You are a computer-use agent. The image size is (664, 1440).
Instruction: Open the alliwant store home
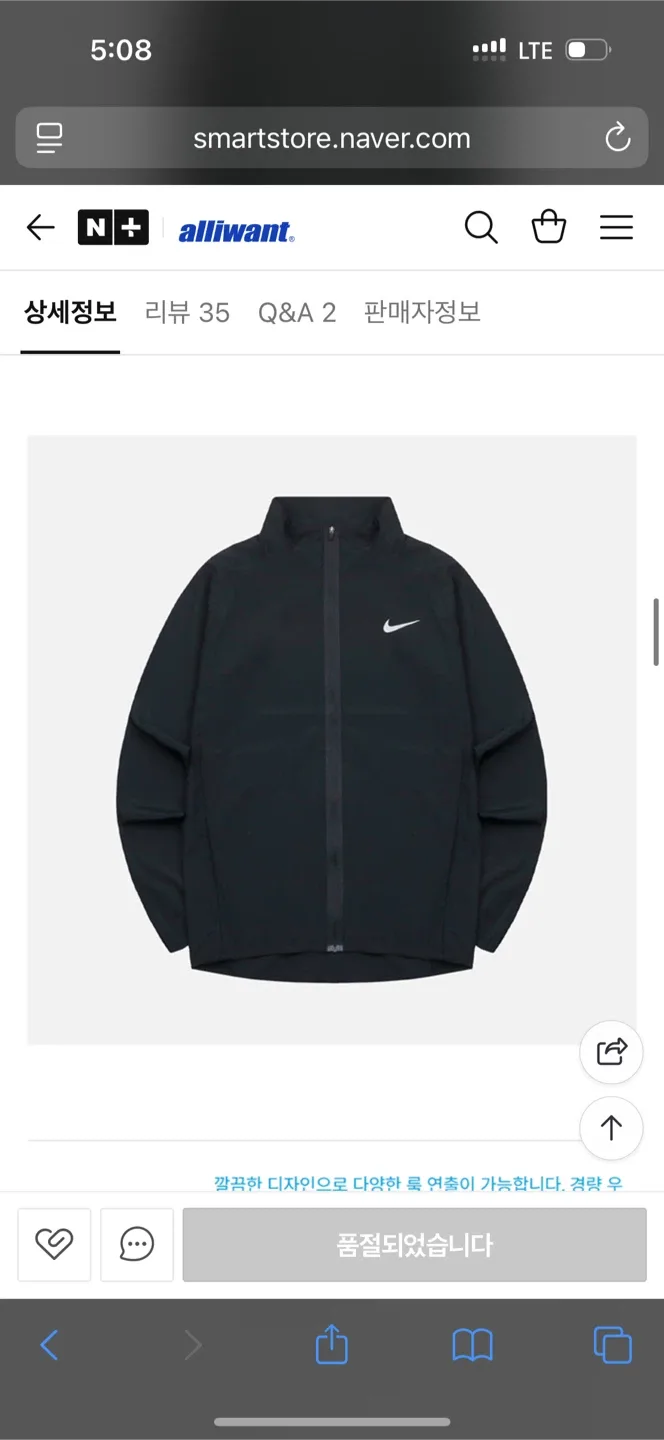click(236, 232)
